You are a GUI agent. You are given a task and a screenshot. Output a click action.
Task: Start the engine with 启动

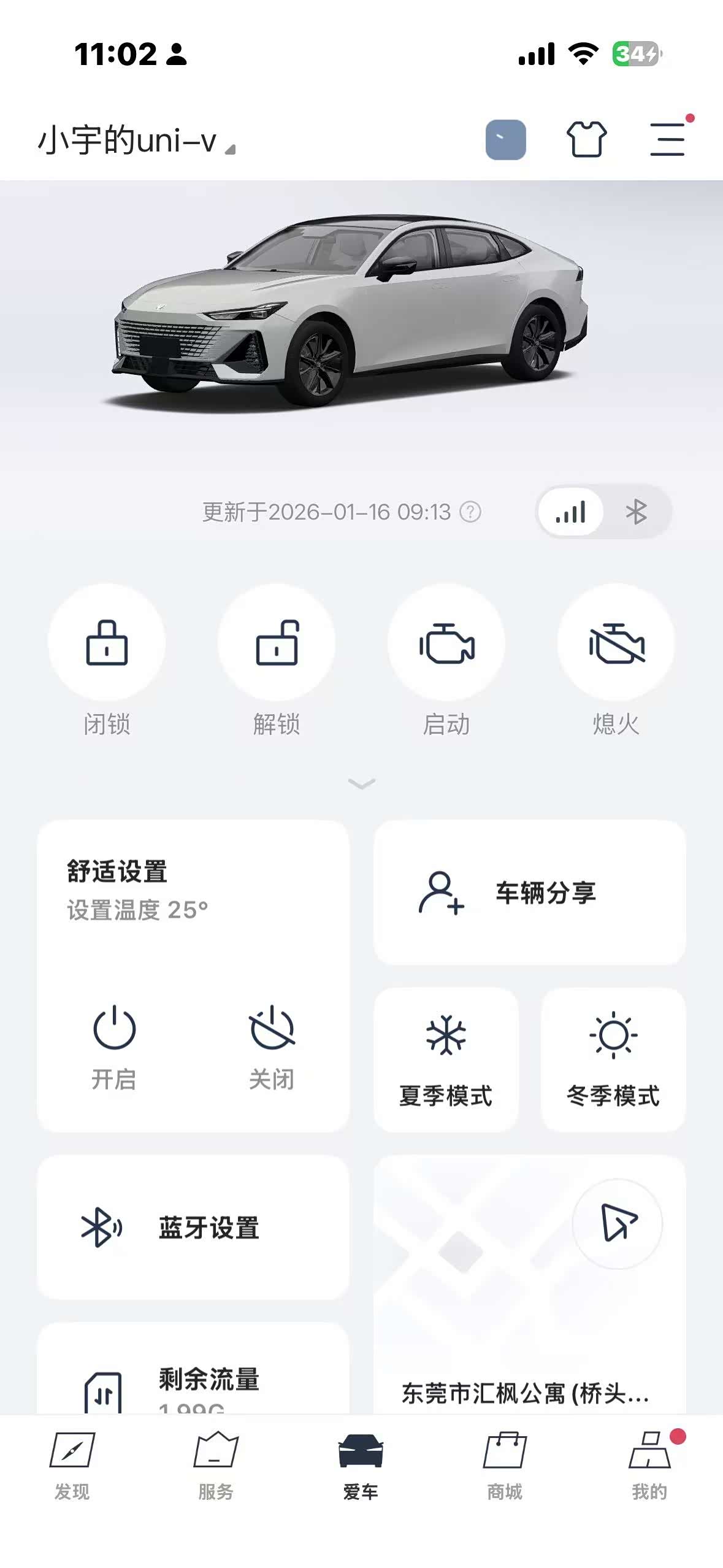point(446,643)
